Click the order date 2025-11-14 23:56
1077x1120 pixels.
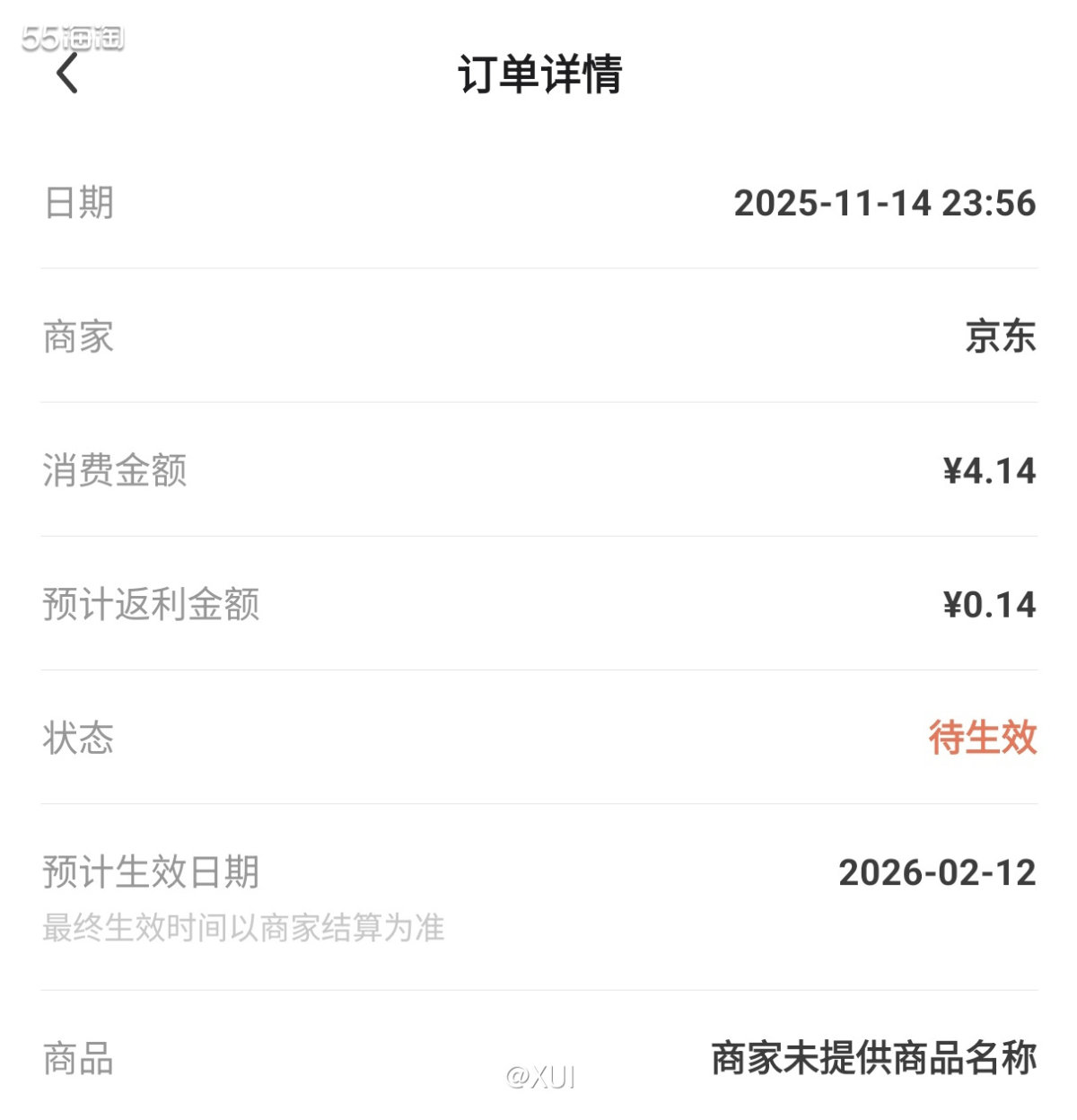pos(884,204)
